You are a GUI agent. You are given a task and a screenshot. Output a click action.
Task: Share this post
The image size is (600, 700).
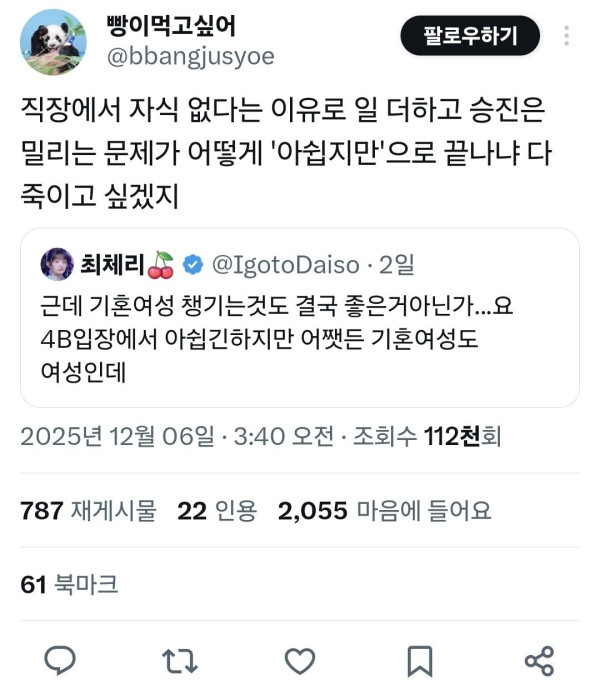539,660
